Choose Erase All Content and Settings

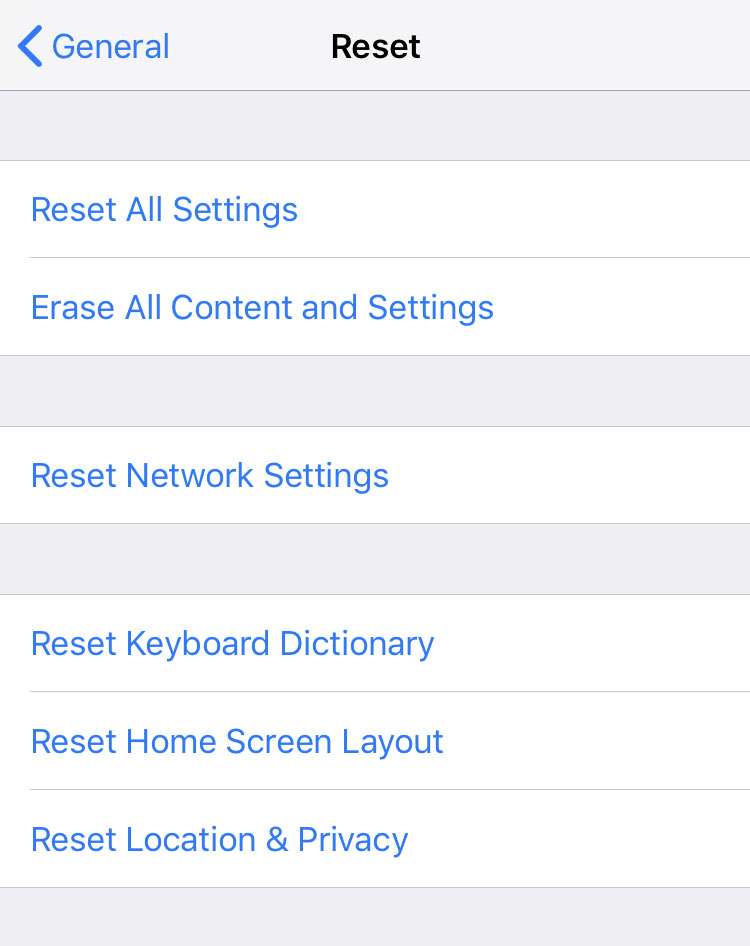tap(262, 307)
